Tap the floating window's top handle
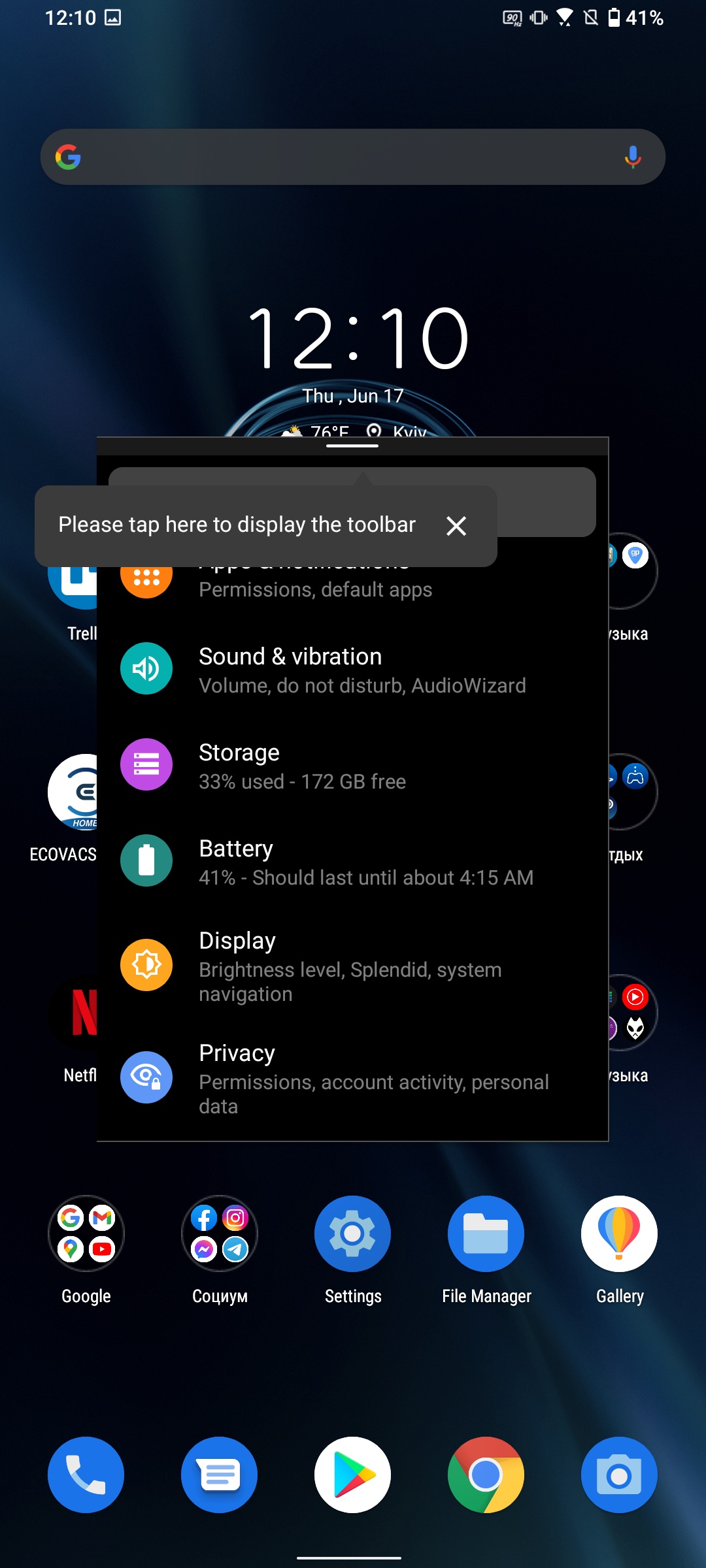The image size is (706, 1568). pyautogui.click(x=352, y=446)
